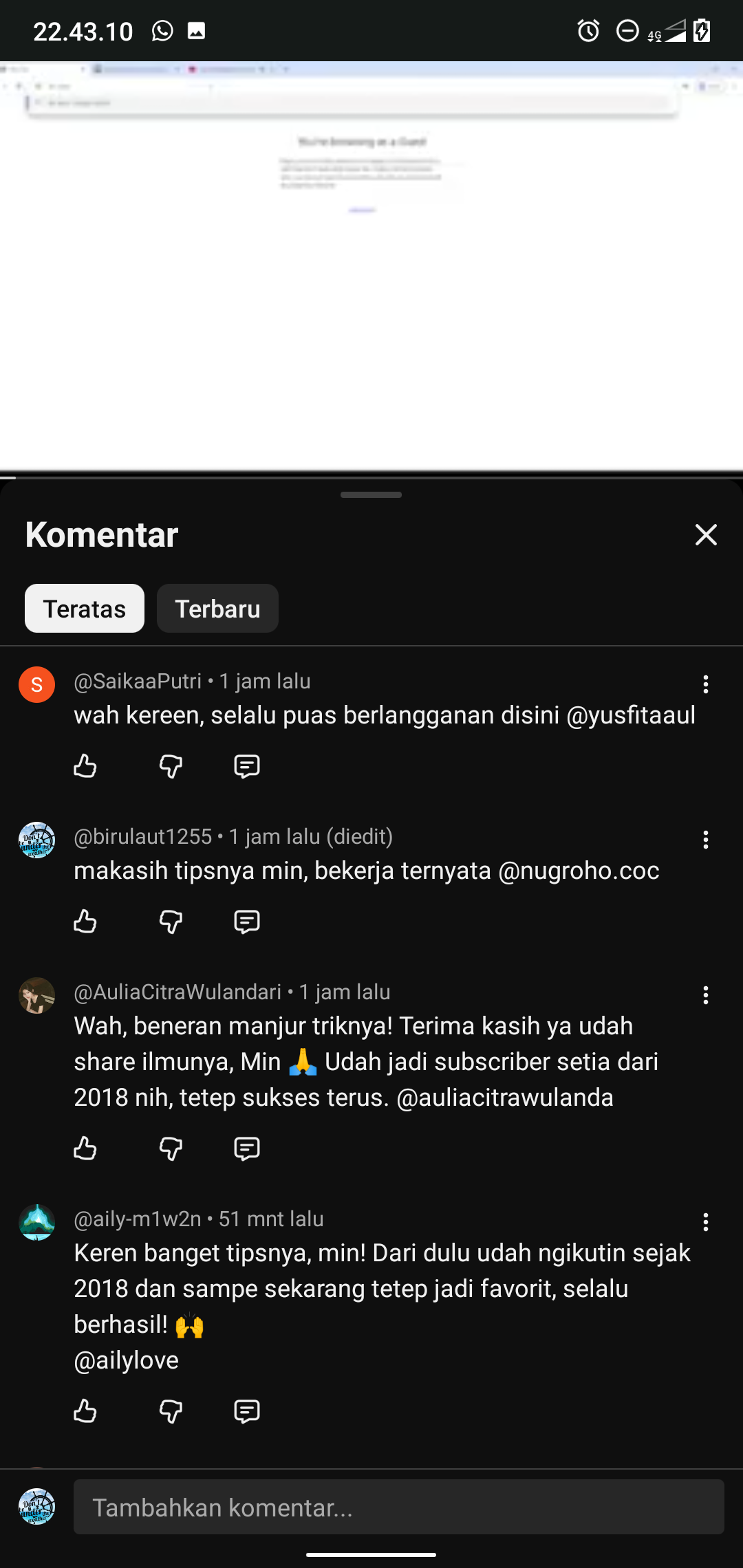The image size is (743, 1568).
Task: Dislike @AuliaCitraWulandari's comment
Action: click(171, 1148)
